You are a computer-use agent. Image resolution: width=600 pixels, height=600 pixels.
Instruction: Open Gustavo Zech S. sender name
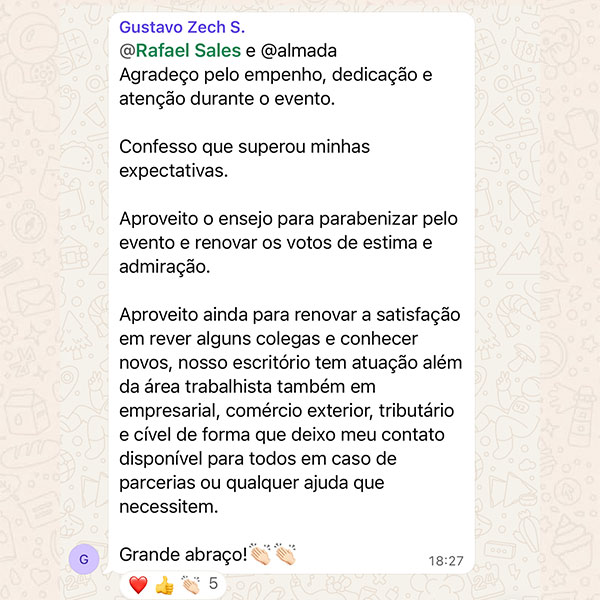click(181, 27)
